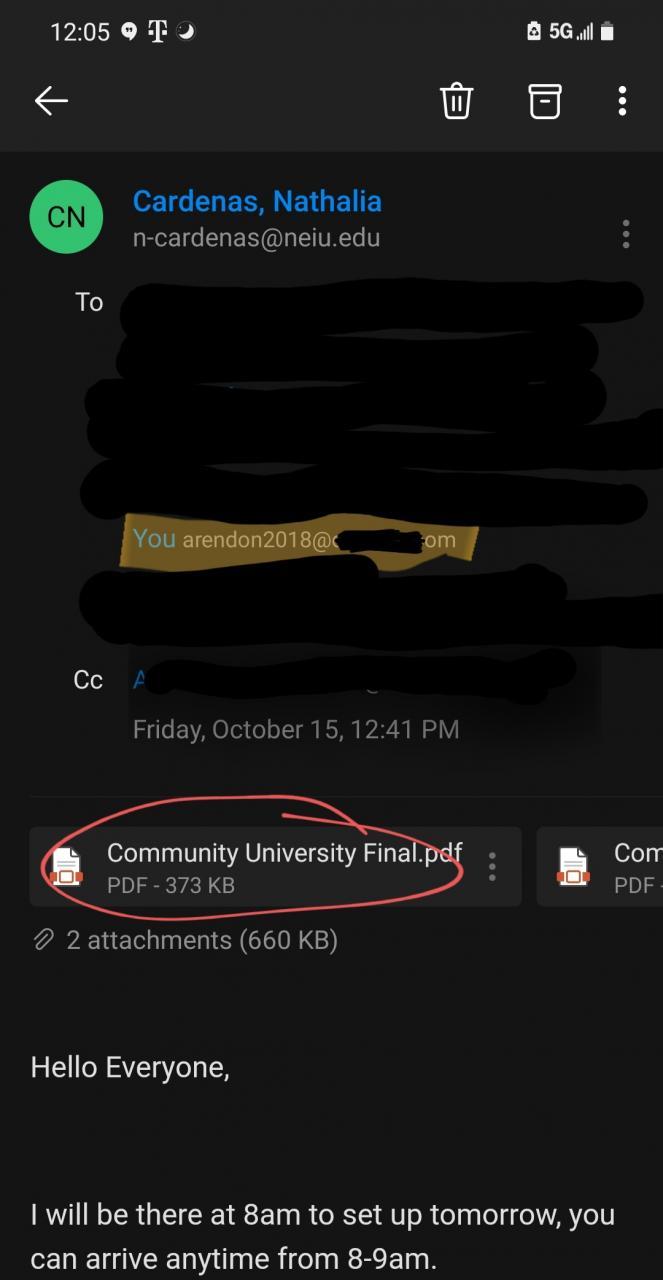This screenshot has width=663, height=1280.
Task: View sender Cardenas, Nathalia's contact details
Action: [257, 201]
